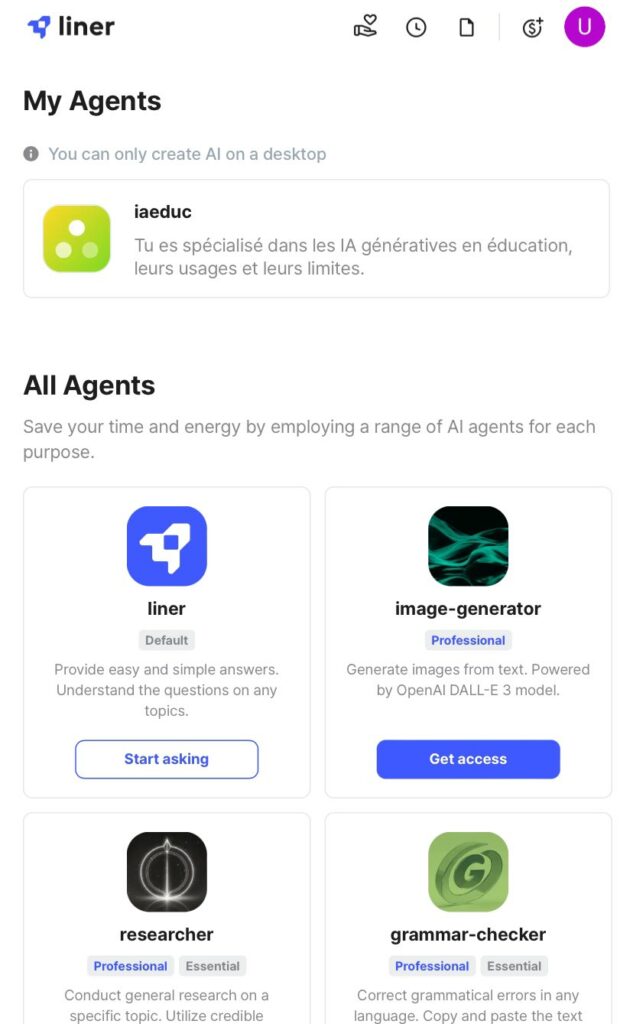
Task: Tap Start asking for liner agent
Action: (x=166, y=759)
